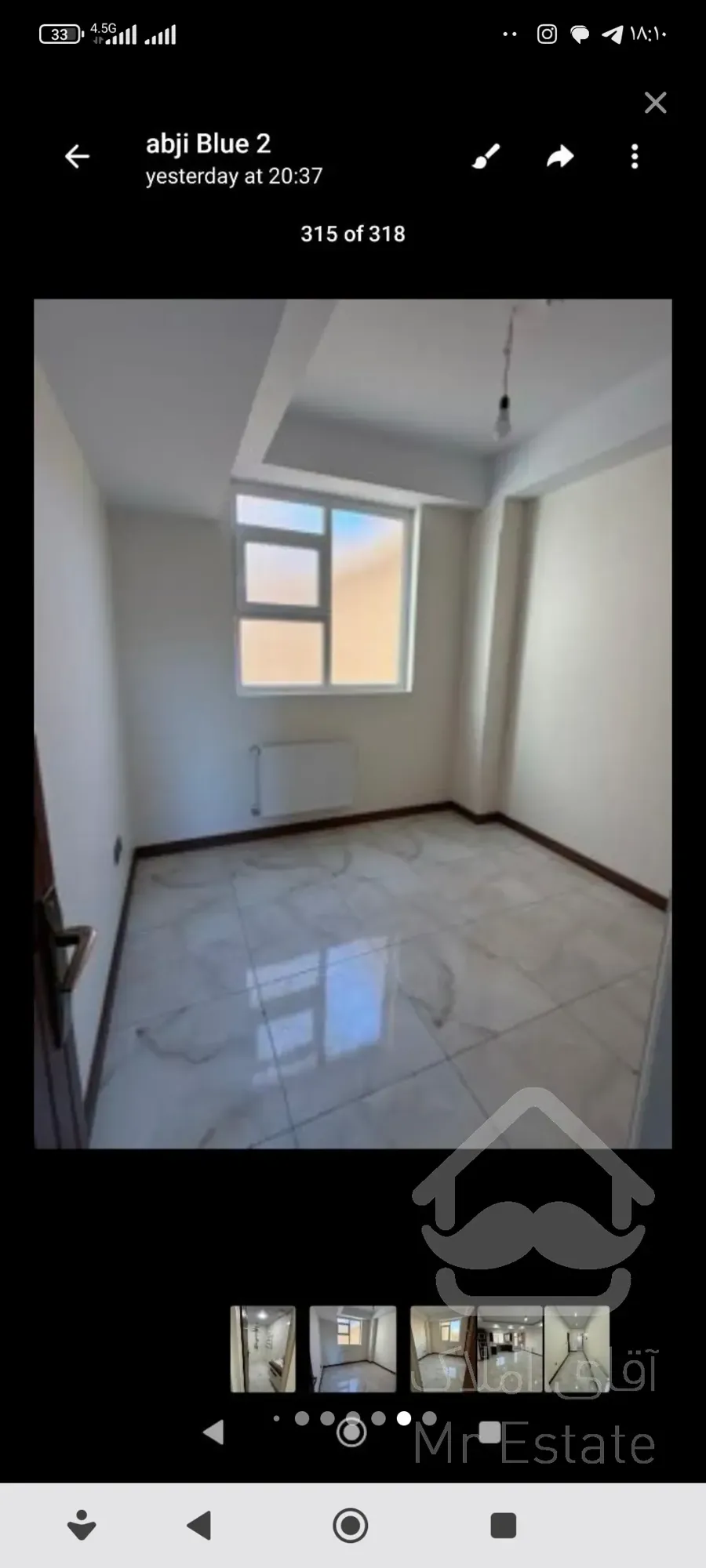Tap the room photo to toggle controls
Viewport: 706px width, 1568px height.
click(x=353, y=723)
